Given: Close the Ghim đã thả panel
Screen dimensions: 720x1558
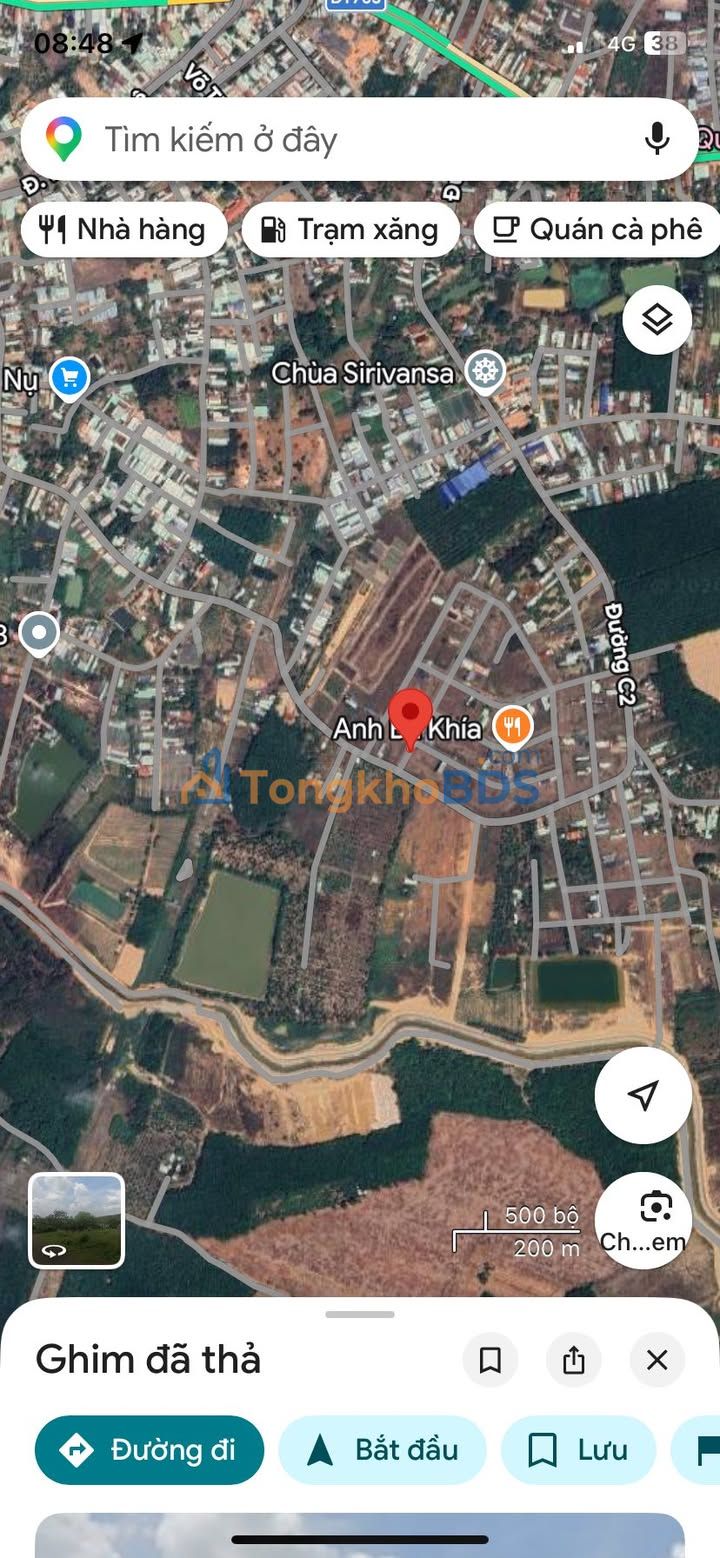Looking at the screenshot, I should [x=657, y=1360].
